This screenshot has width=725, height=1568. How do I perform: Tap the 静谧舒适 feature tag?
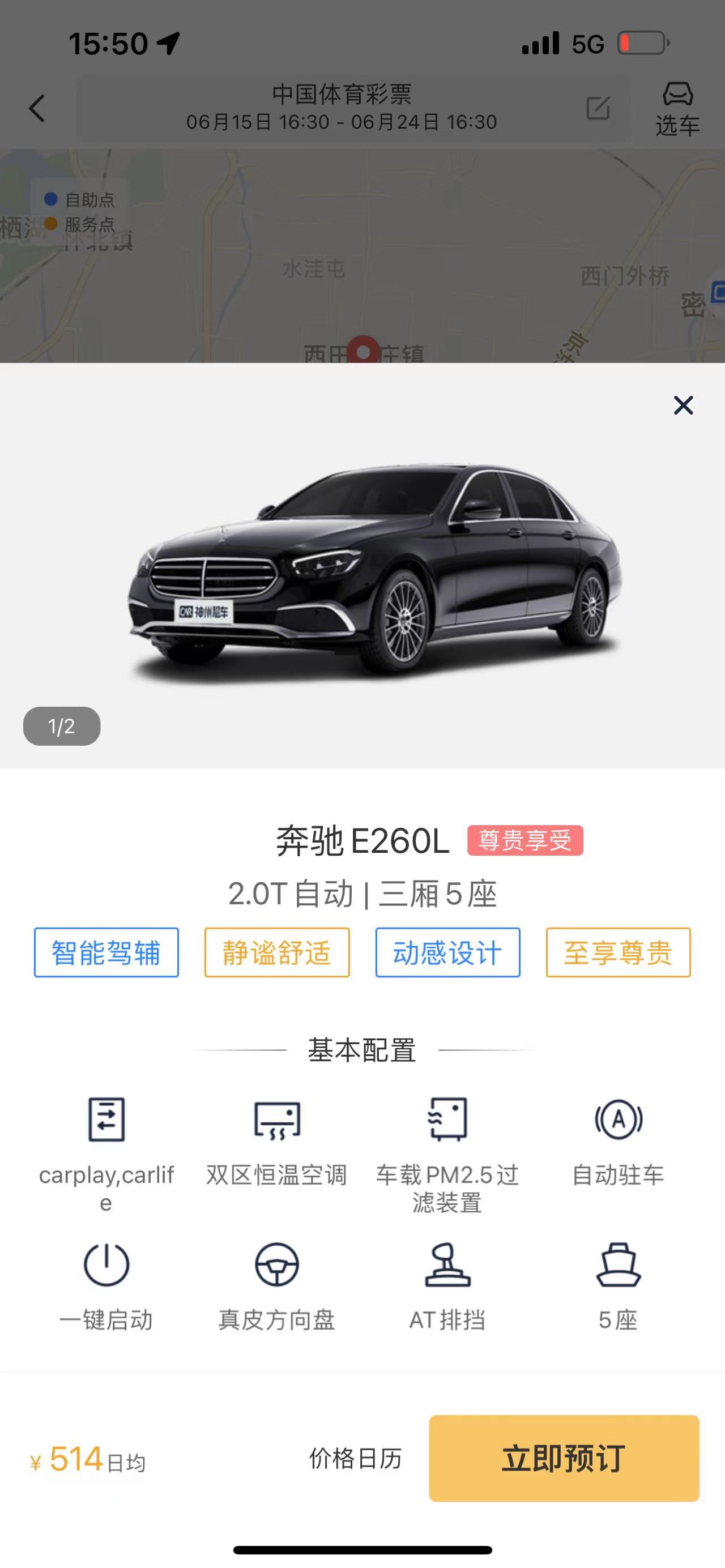(277, 953)
